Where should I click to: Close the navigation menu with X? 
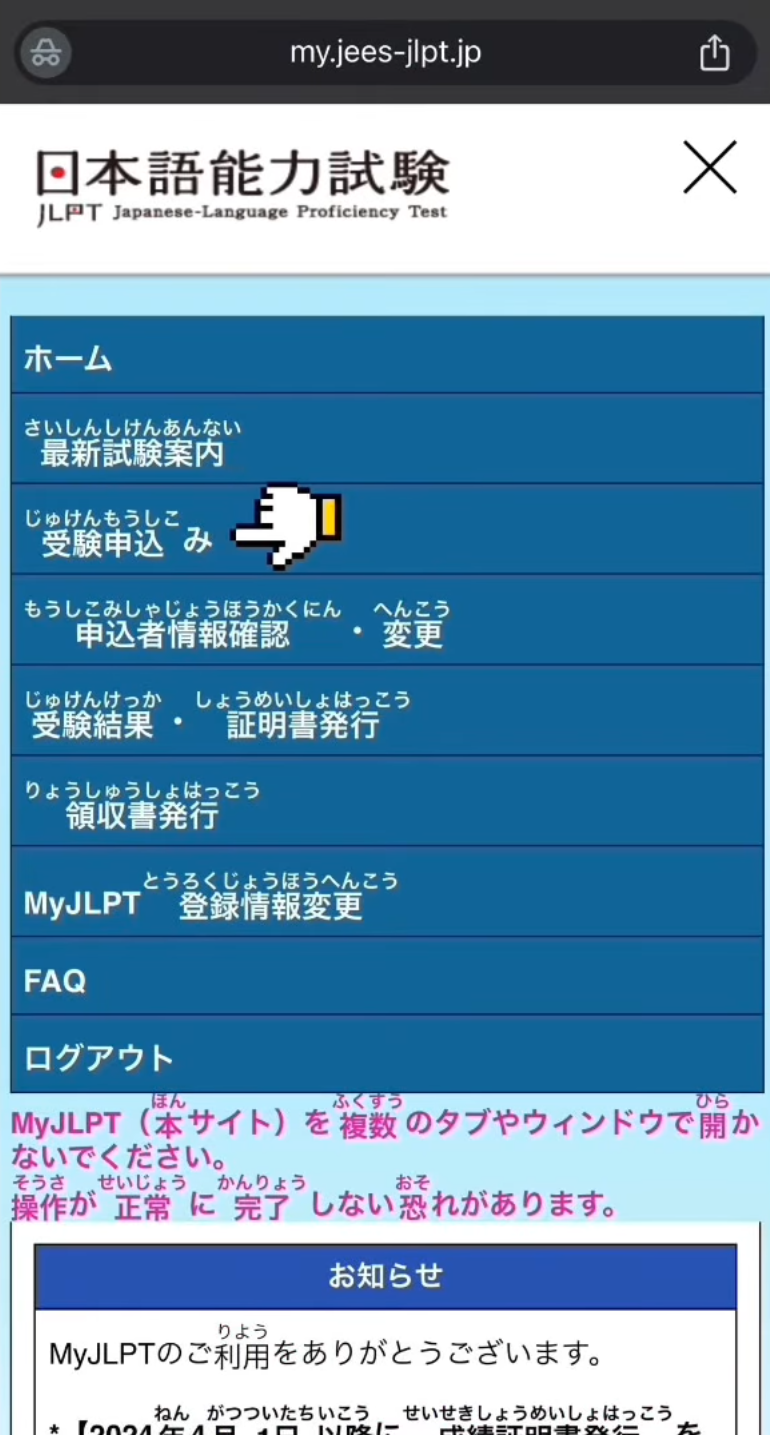pos(709,168)
